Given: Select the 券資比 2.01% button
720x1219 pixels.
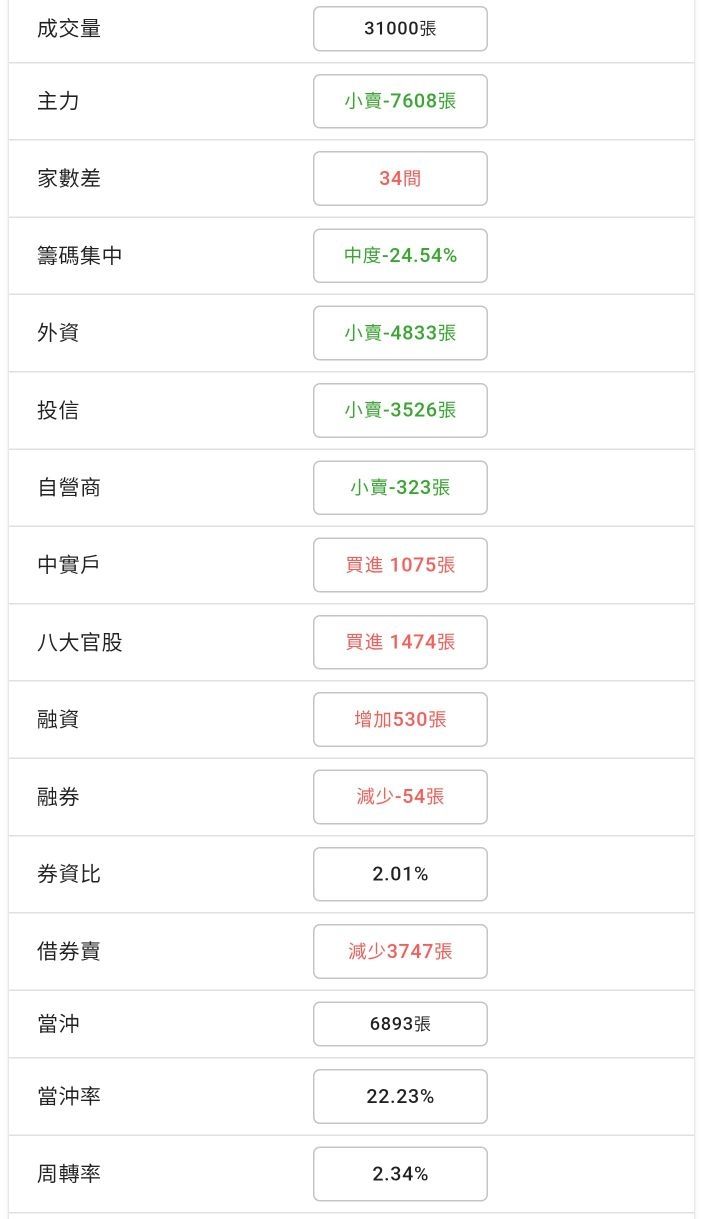Looking at the screenshot, I should tap(400, 874).
